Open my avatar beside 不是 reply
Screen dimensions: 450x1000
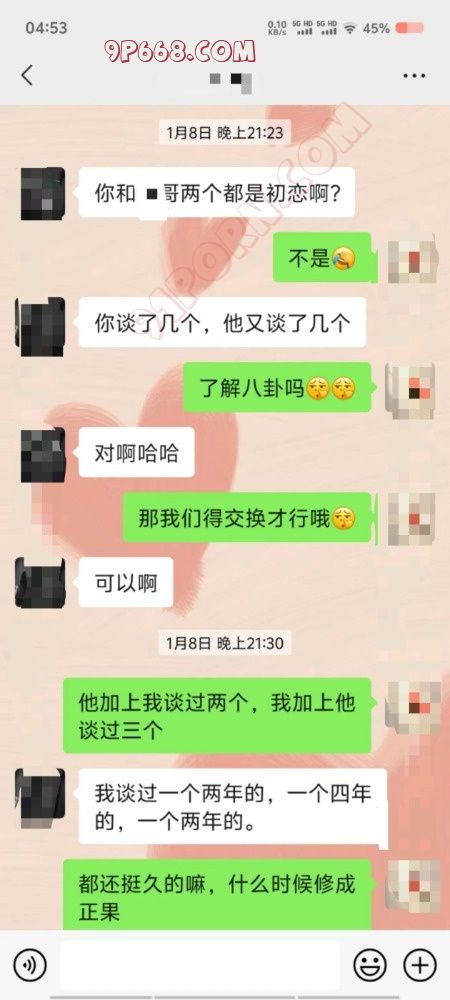click(x=411, y=258)
